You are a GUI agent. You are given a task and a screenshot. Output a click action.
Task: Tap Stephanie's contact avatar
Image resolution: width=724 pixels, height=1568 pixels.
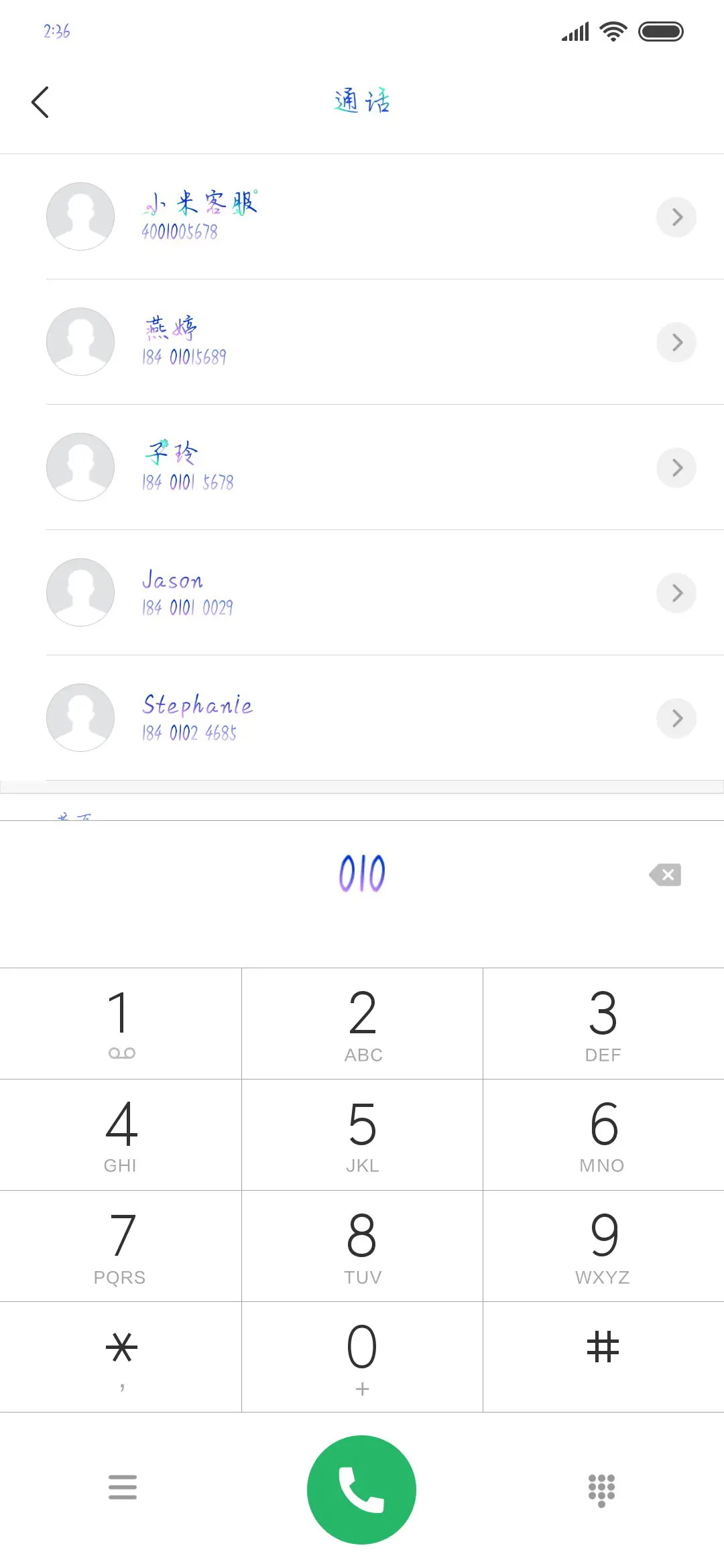point(80,718)
